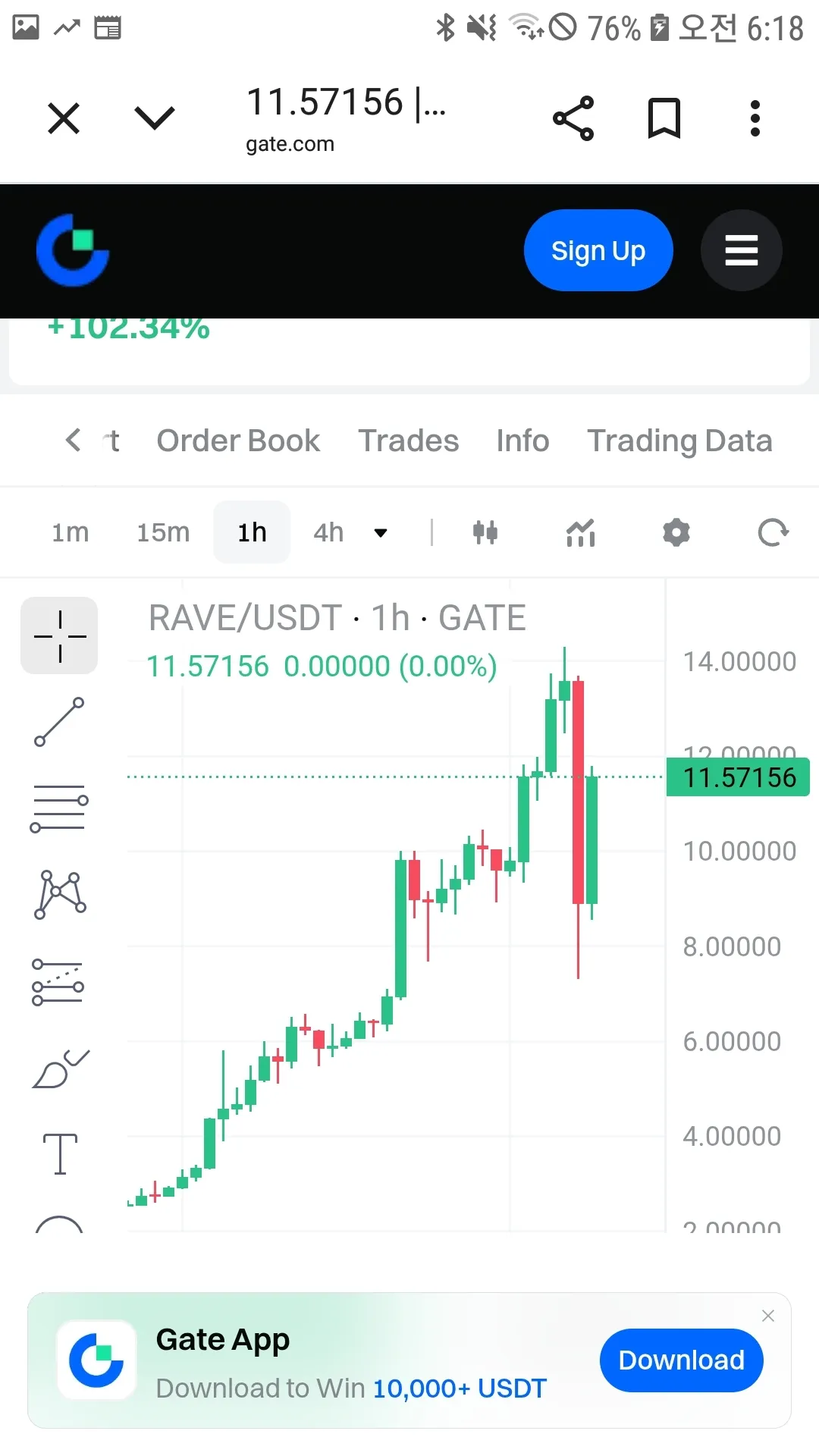Switch to the Trades tab
Screen dimensions: 819x1456
click(x=408, y=441)
